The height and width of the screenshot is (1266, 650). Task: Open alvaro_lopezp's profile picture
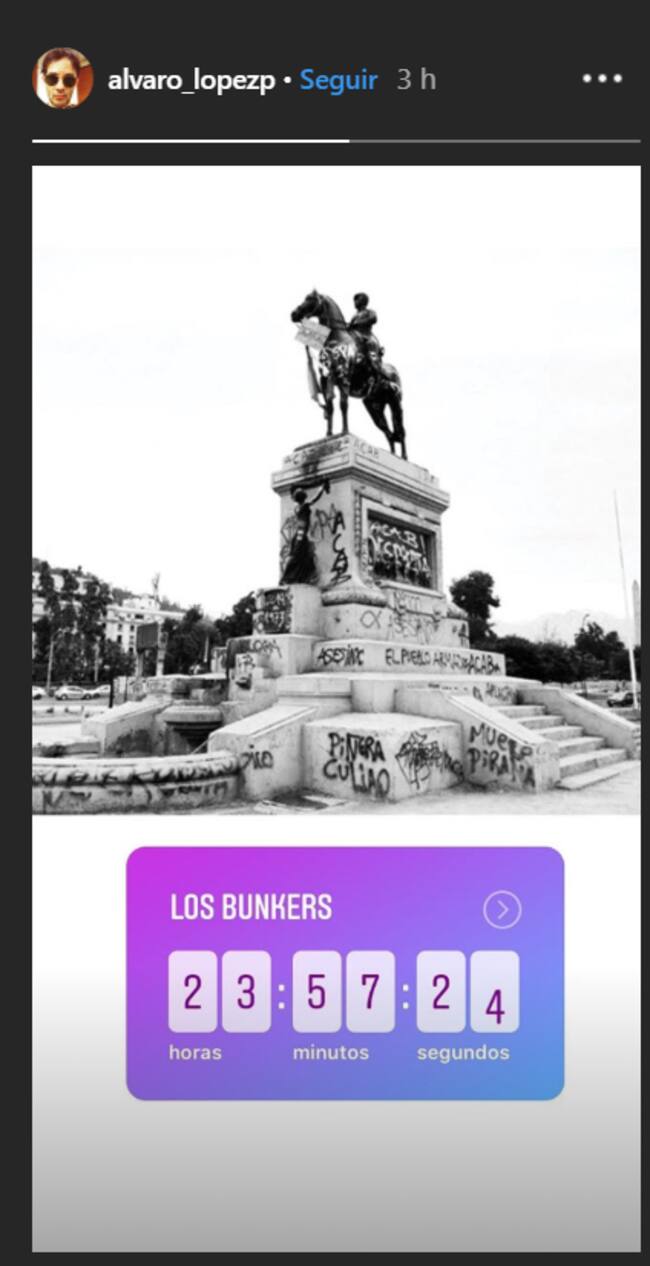[x=63, y=78]
